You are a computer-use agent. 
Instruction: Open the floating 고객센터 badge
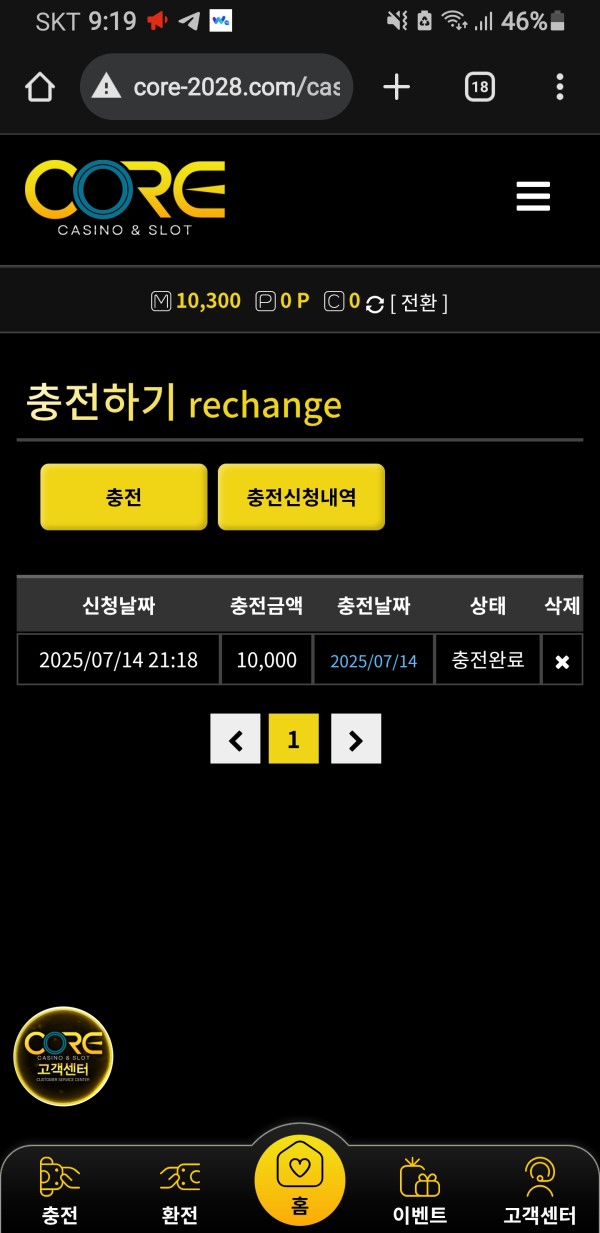(x=63, y=1056)
